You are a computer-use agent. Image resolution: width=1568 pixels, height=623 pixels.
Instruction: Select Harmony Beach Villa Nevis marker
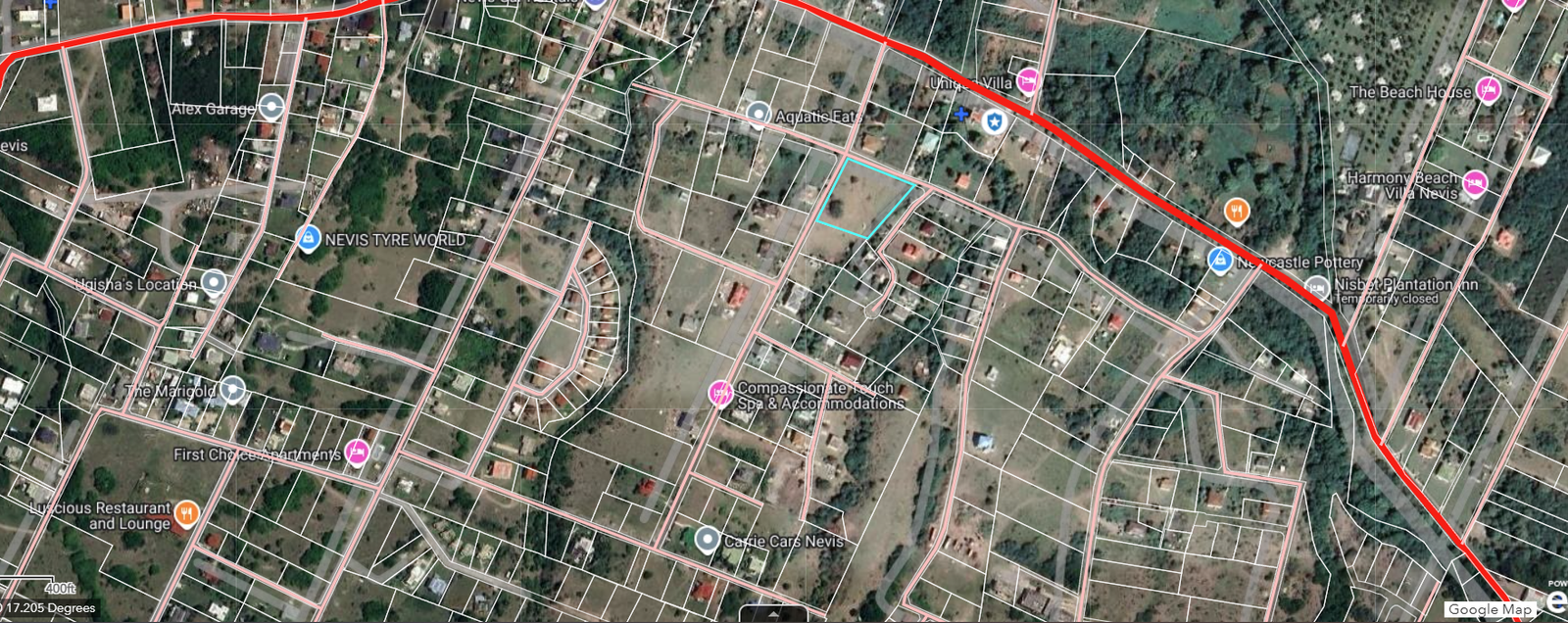coord(1474,183)
